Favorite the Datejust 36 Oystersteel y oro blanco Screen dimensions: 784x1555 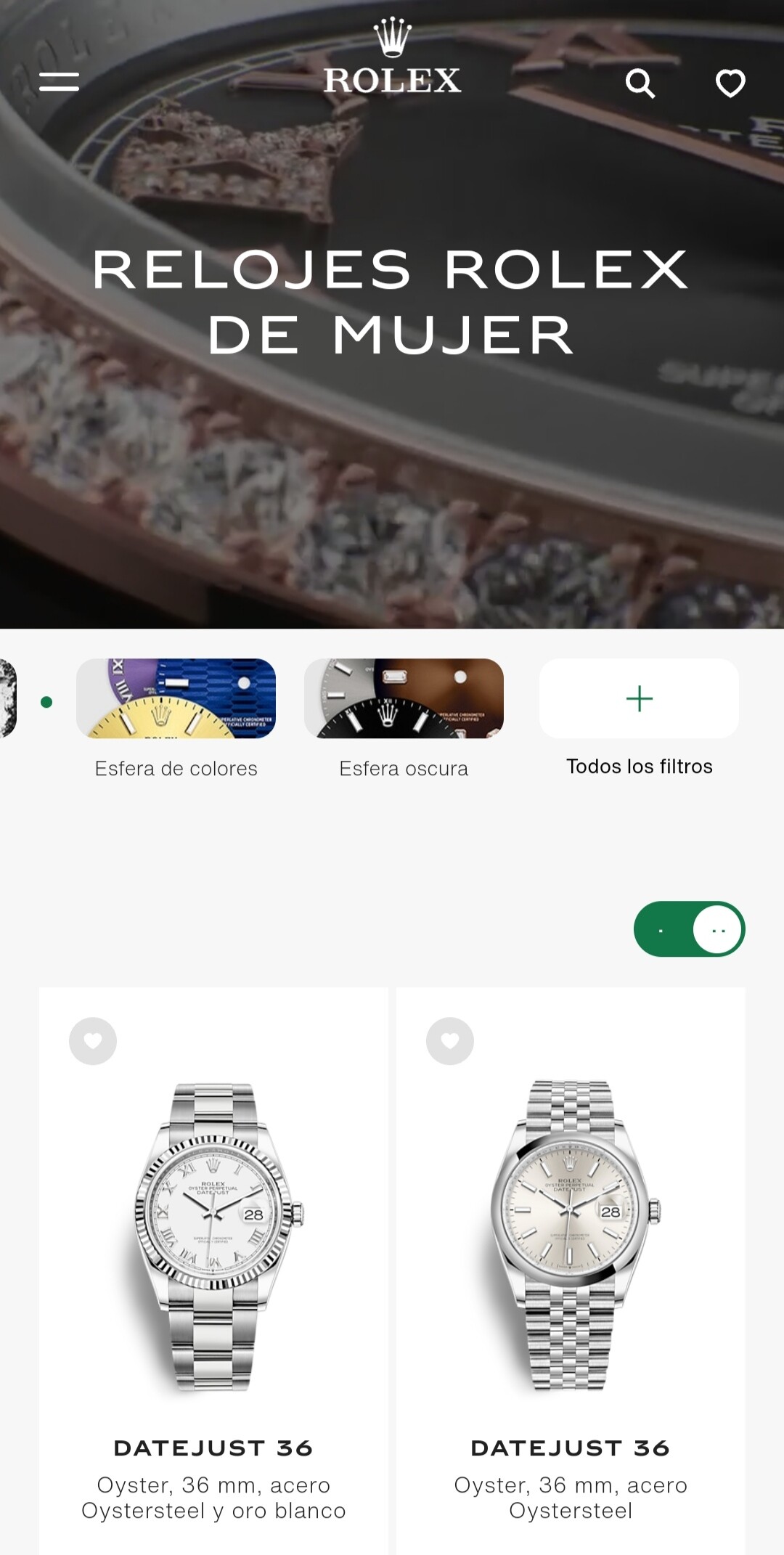[93, 1041]
